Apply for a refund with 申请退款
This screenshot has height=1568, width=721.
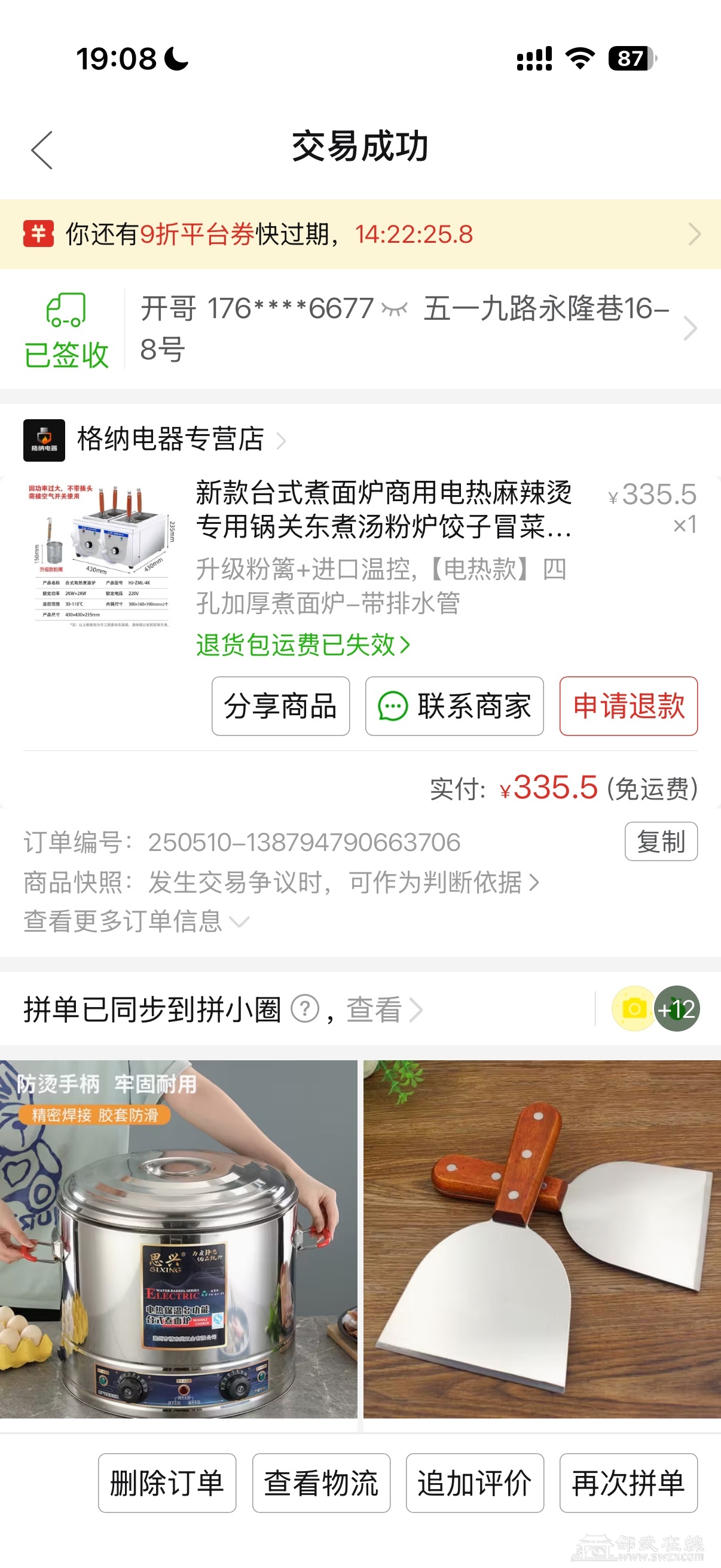click(x=628, y=706)
